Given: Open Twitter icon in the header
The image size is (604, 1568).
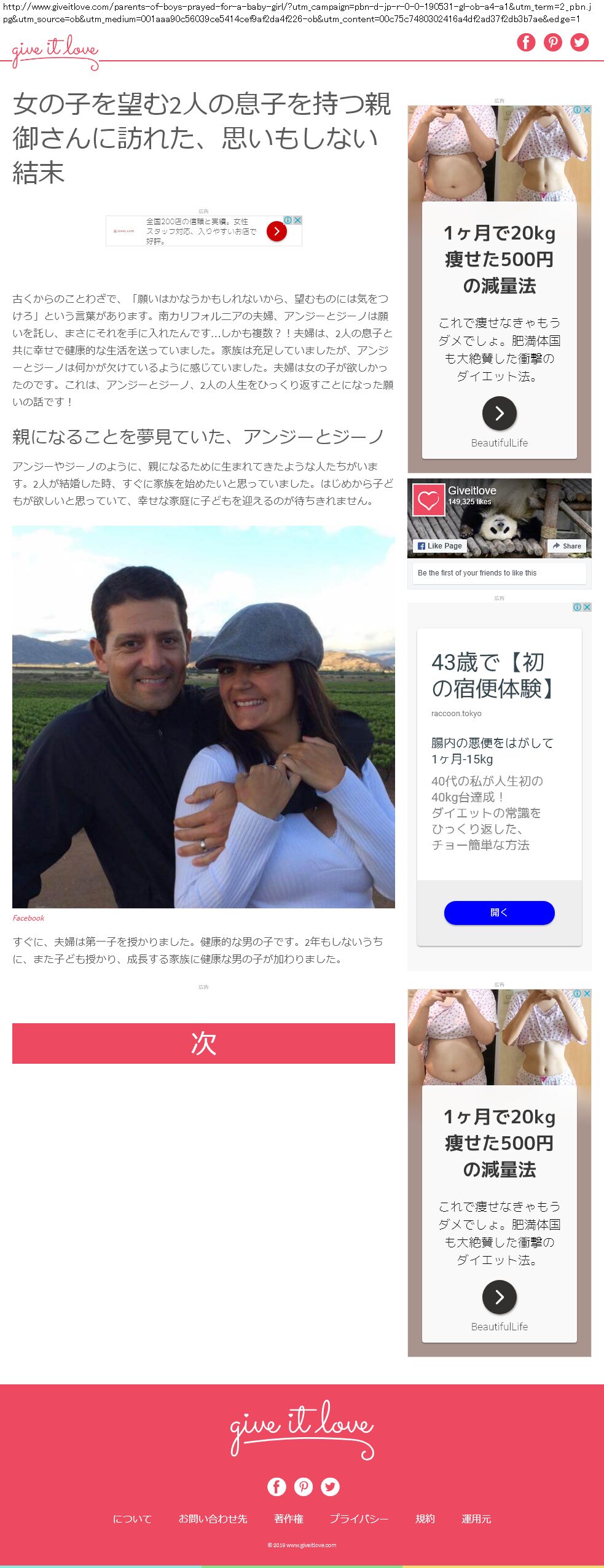Looking at the screenshot, I should (579, 42).
